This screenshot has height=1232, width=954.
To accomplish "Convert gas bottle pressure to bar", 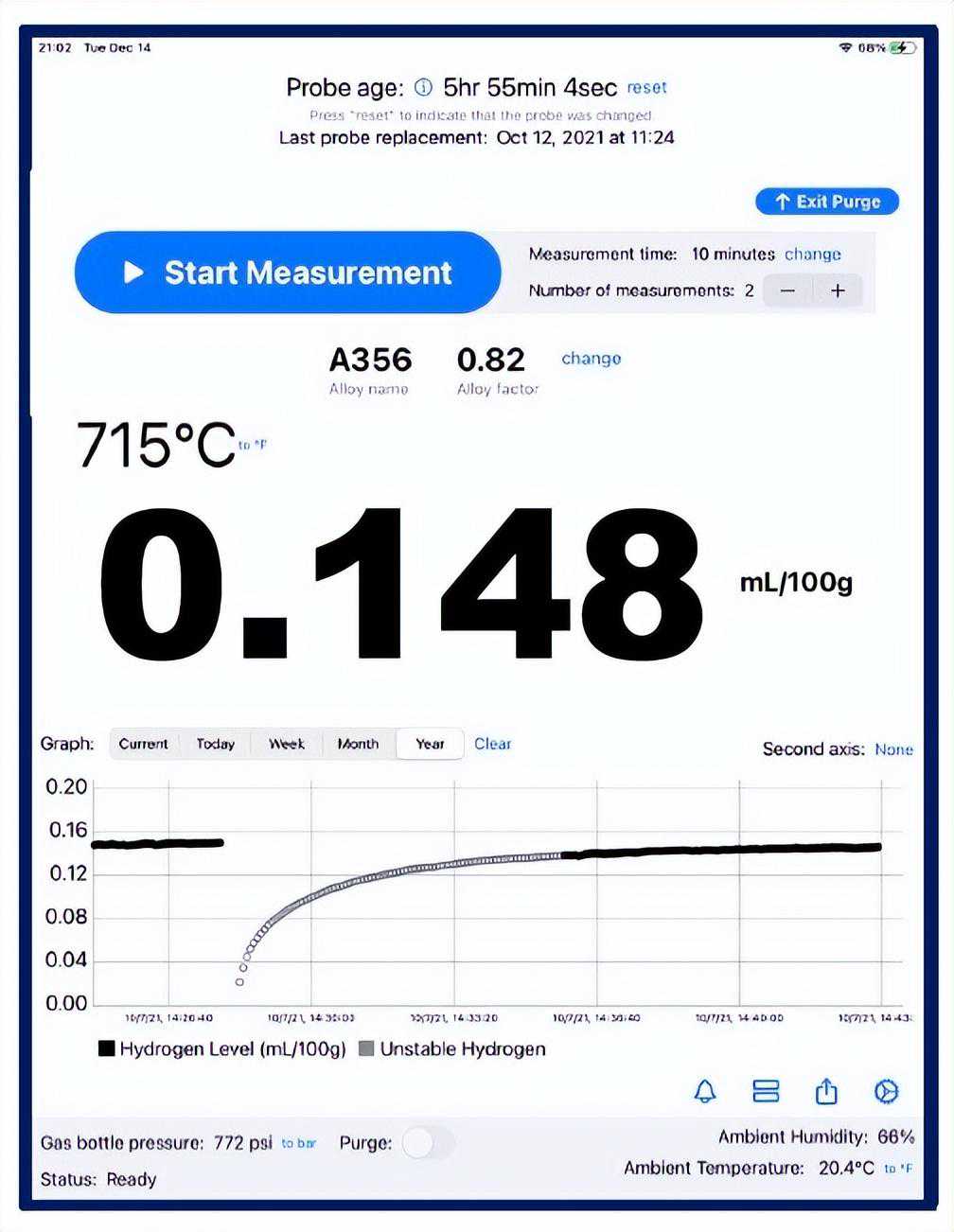I will click(x=298, y=1143).
